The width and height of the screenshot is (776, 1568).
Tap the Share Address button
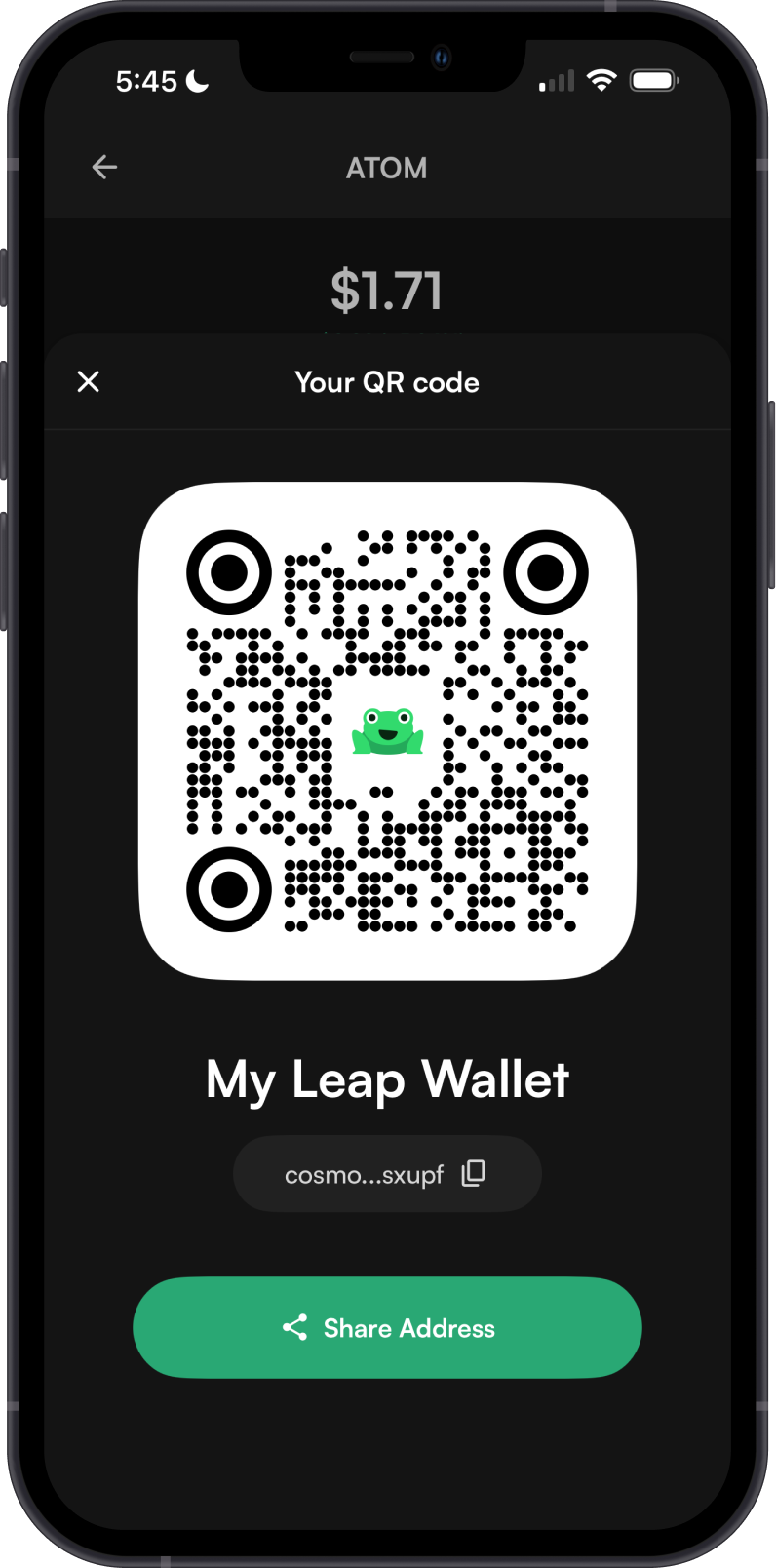(387, 1327)
